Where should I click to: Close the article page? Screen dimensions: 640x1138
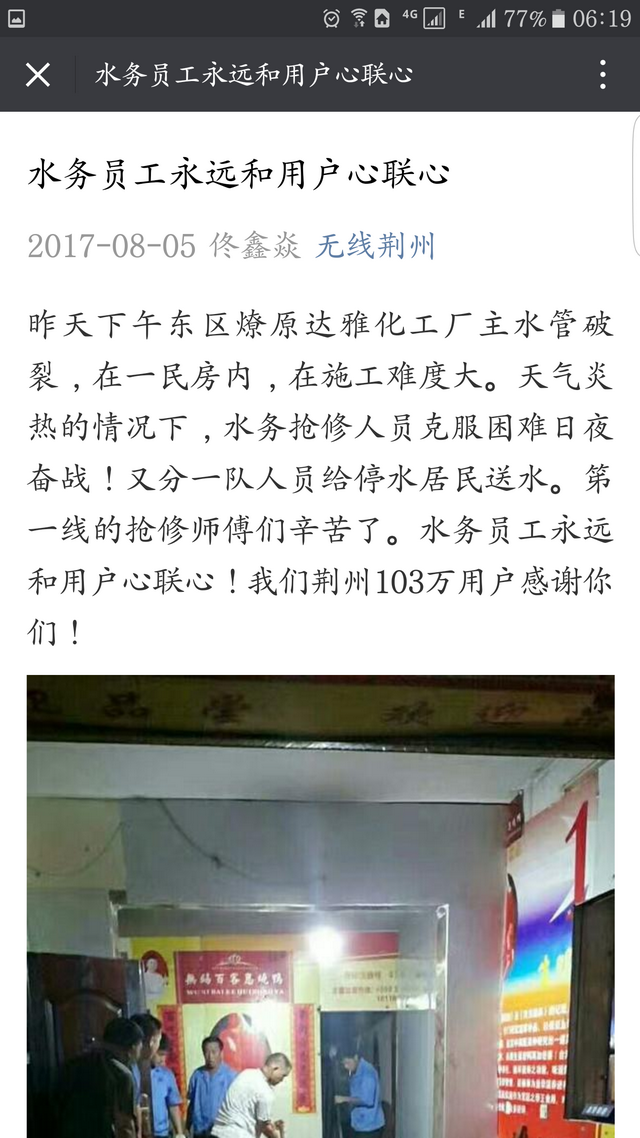coord(38,75)
